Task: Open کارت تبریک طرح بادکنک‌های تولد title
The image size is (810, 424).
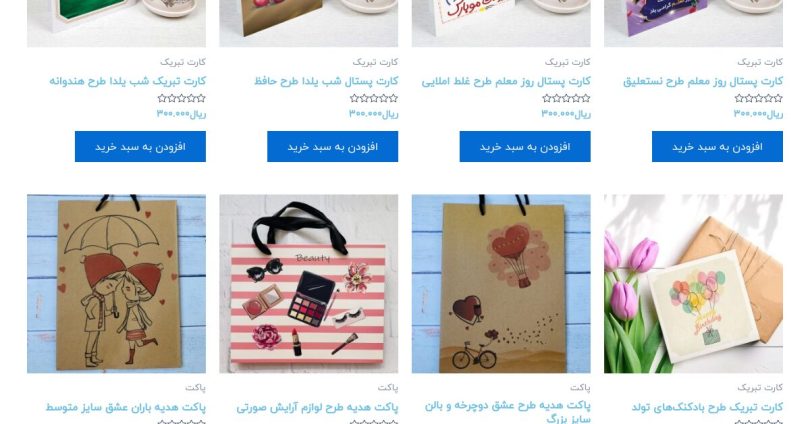Action: tap(707, 407)
